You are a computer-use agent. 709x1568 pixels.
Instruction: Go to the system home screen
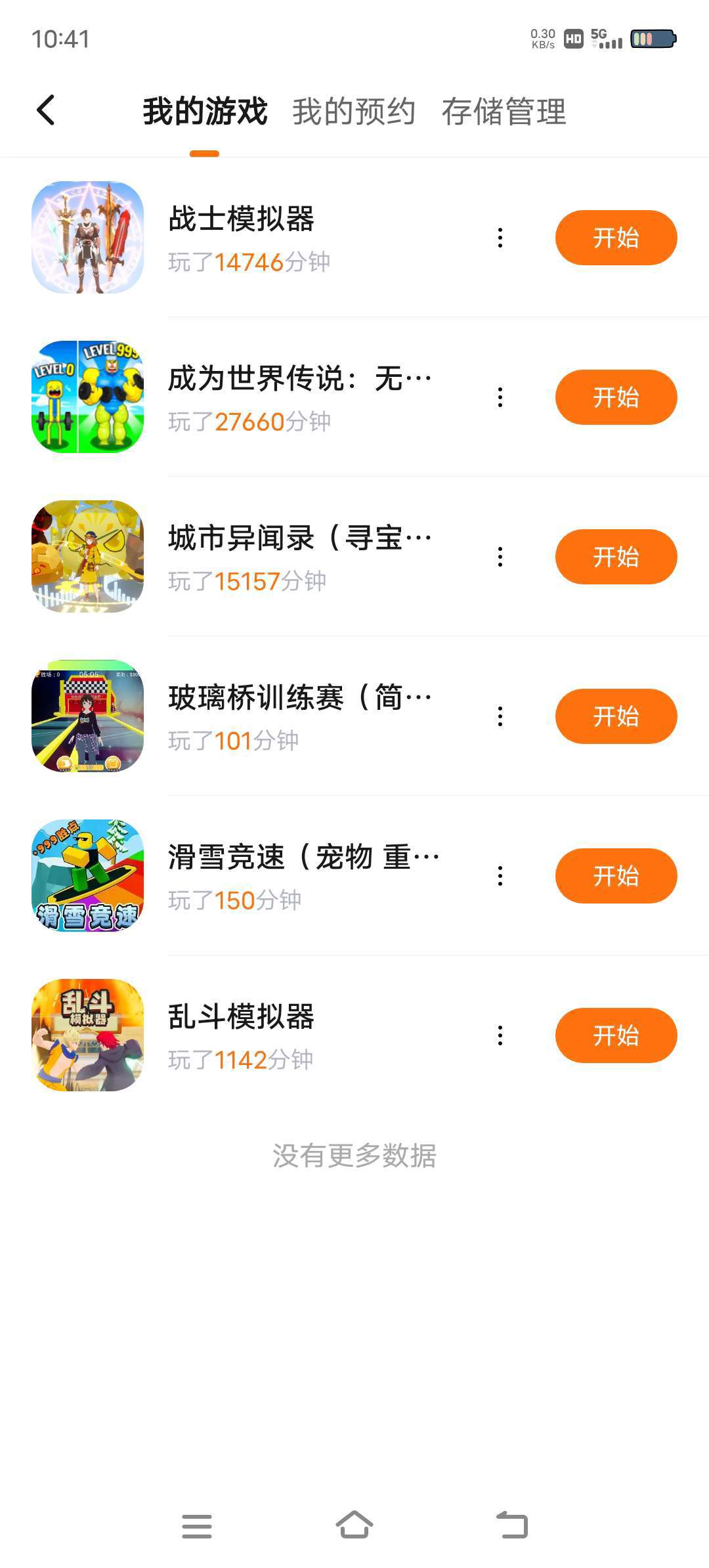click(x=354, y=1525)
